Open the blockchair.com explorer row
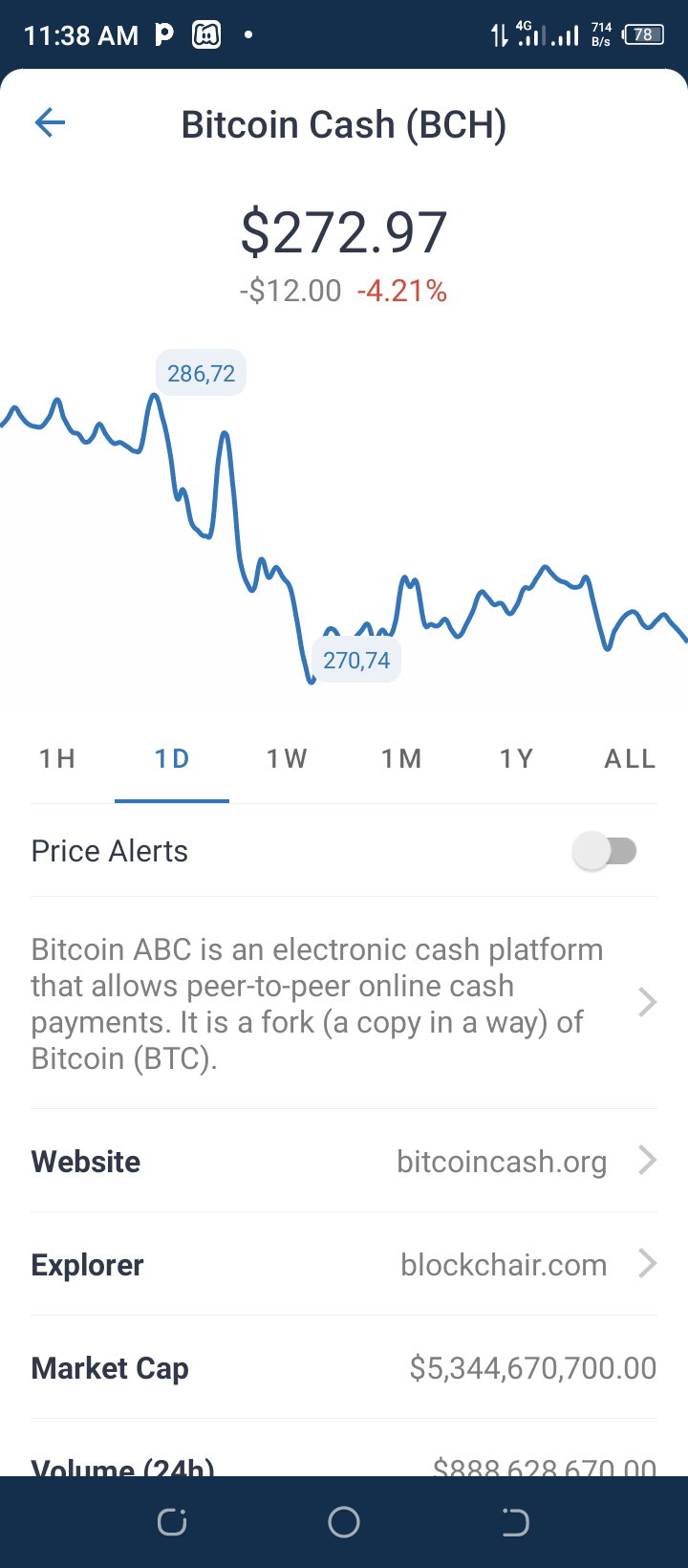The height and width of the screenshot is (1568, 688). pyautogui.click(x=344, y=1264)
